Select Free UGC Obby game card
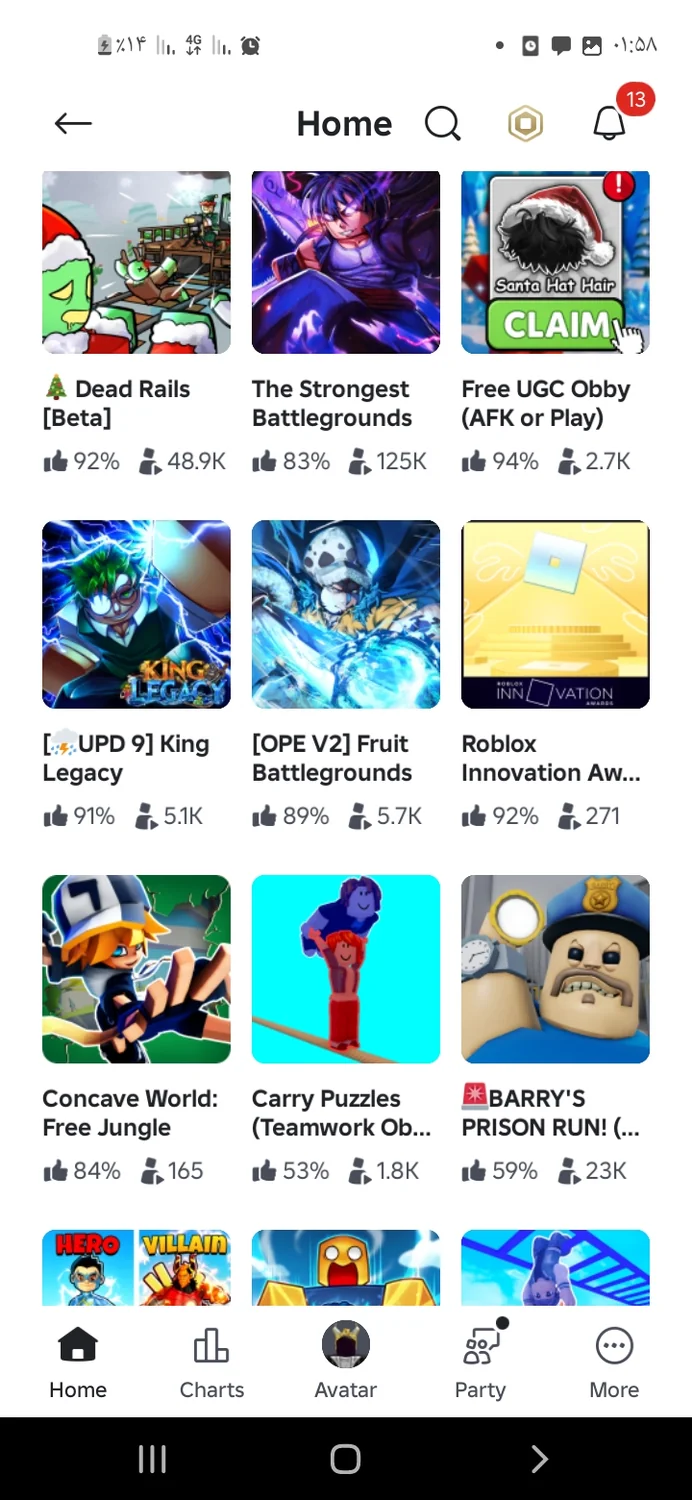The image size is (692, 1500). (x=555, y=263)
